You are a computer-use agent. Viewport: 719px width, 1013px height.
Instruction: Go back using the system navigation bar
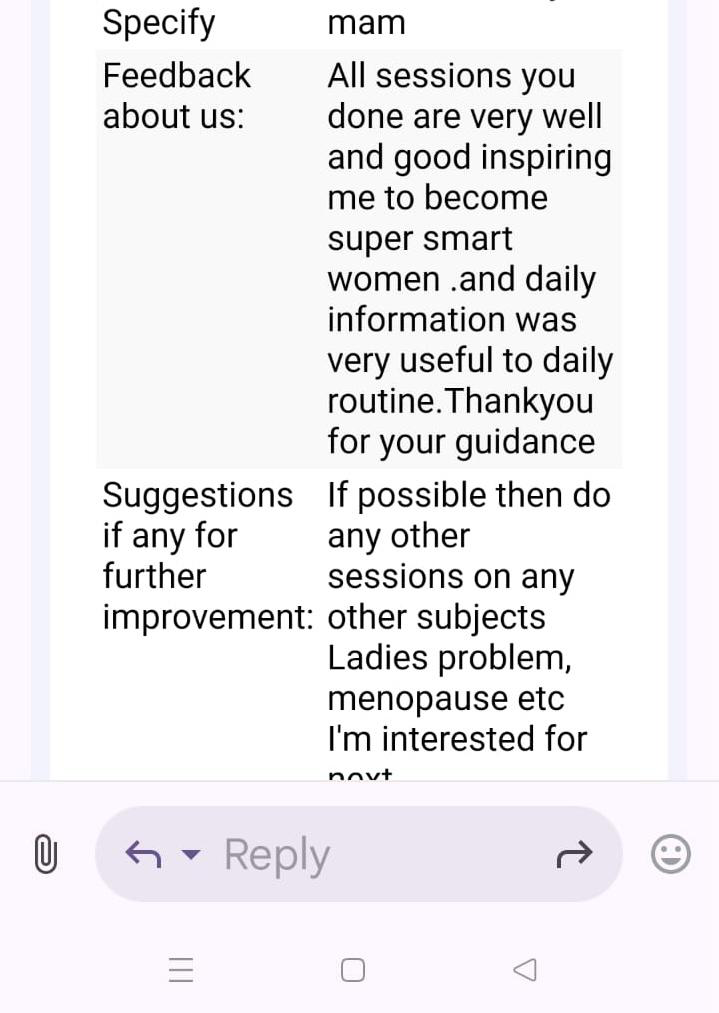tap(524, 969)
